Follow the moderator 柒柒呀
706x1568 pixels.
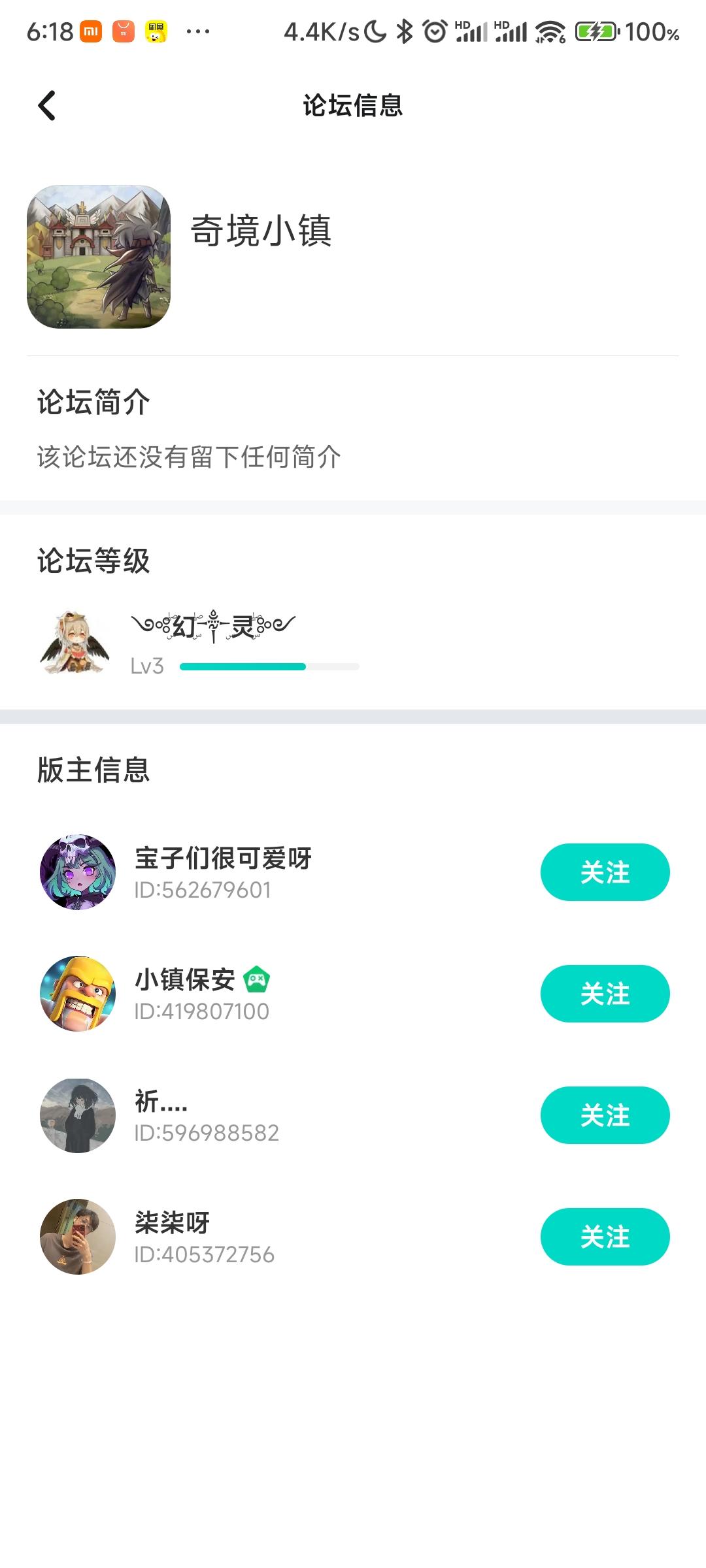tap(604, 1237)
